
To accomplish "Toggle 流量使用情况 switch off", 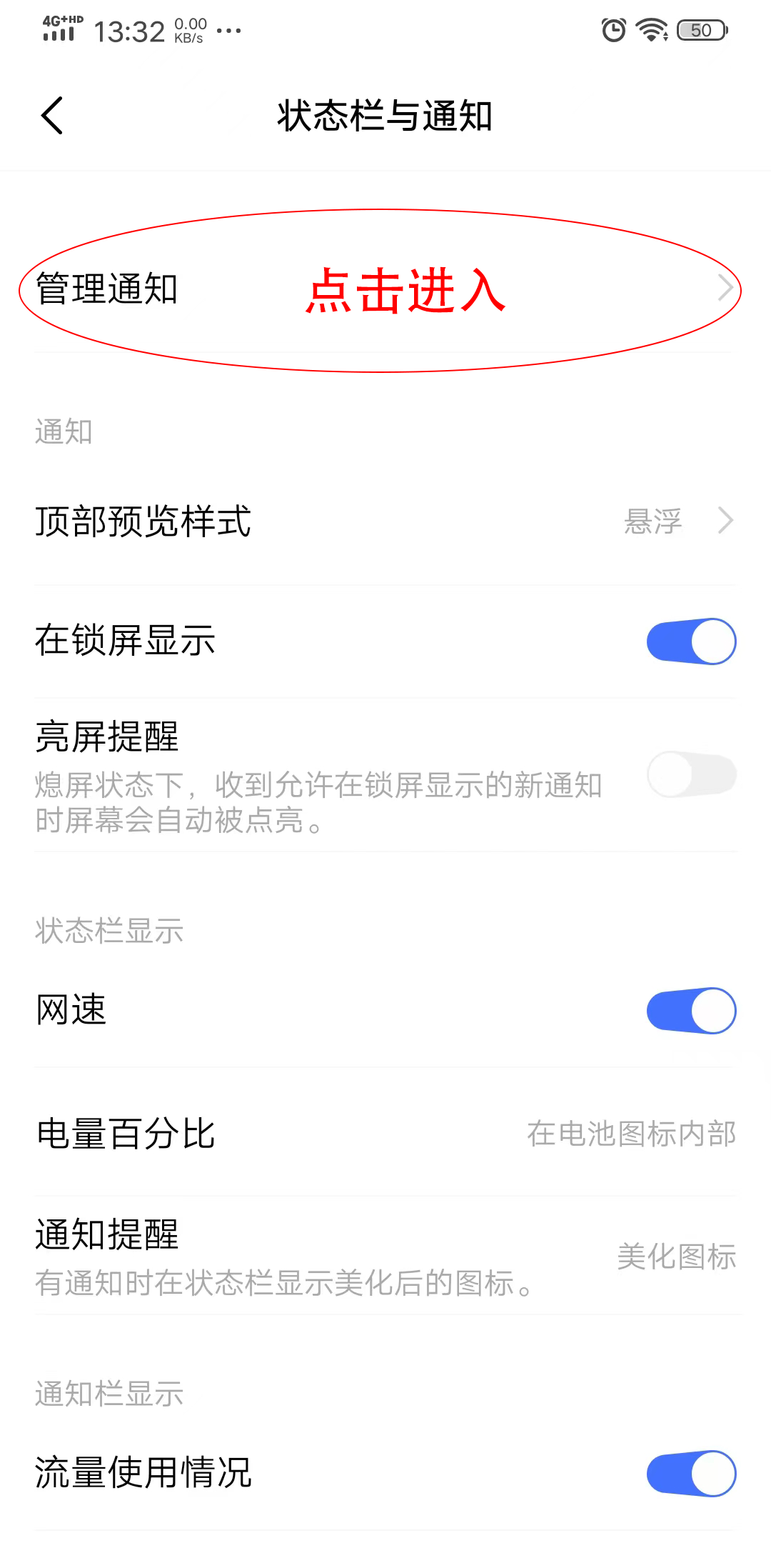I will click(690, 1473).
